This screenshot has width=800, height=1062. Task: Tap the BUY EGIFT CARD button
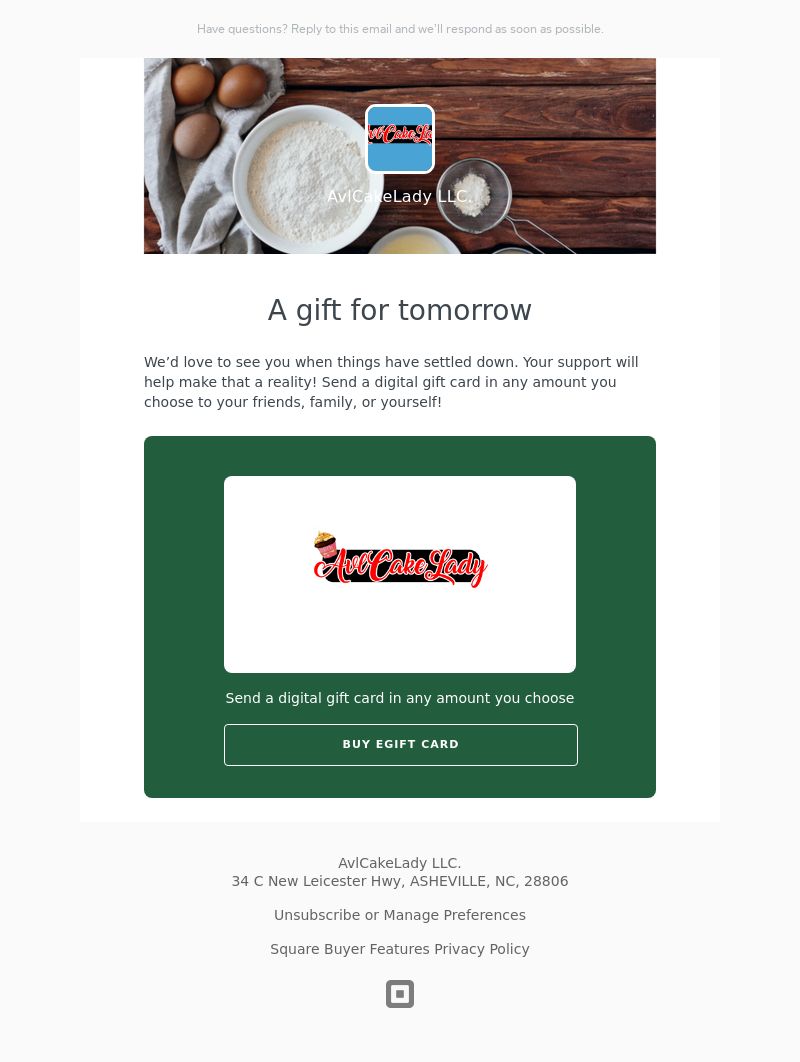400,745
